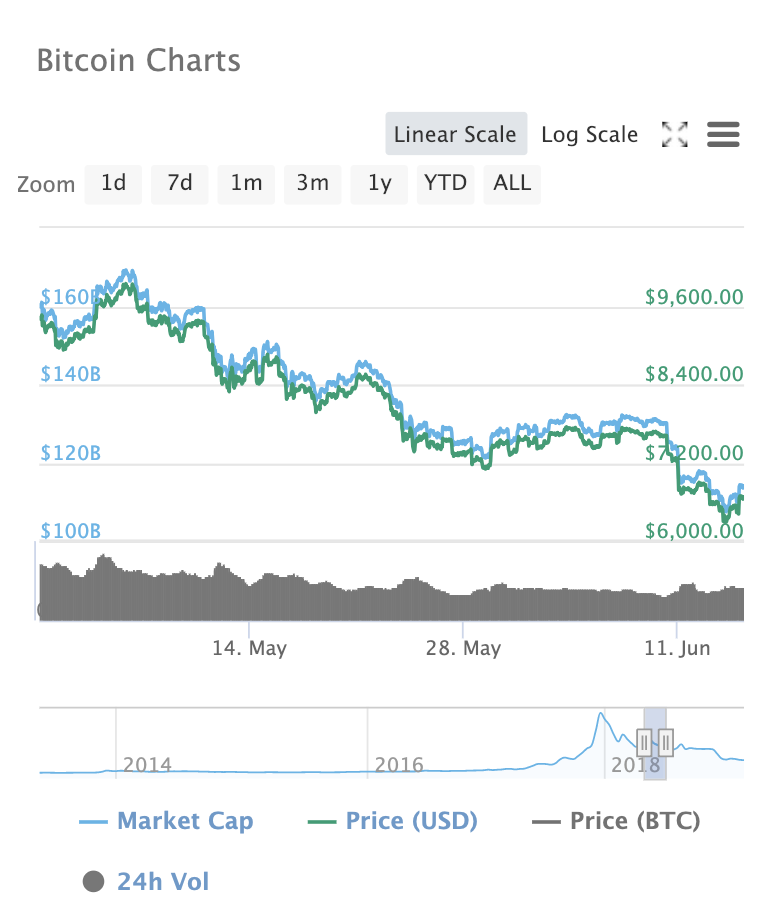The image size is (774, 918).
Task: Set zoom to 7d
Action: point(179,184)
